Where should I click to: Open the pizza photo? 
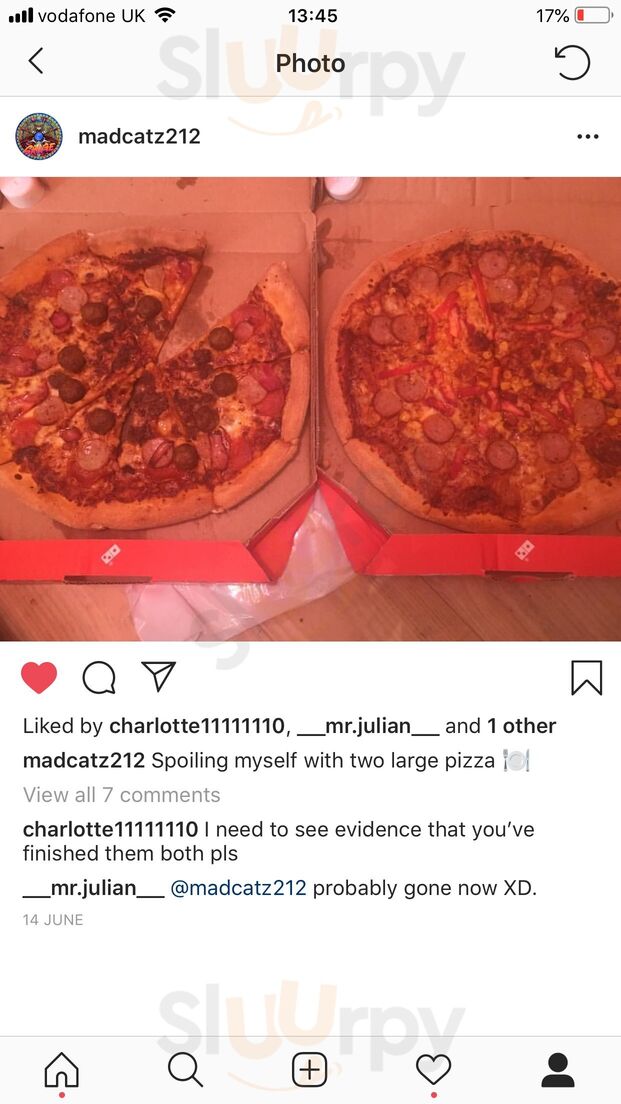click(x=310, y=408)
